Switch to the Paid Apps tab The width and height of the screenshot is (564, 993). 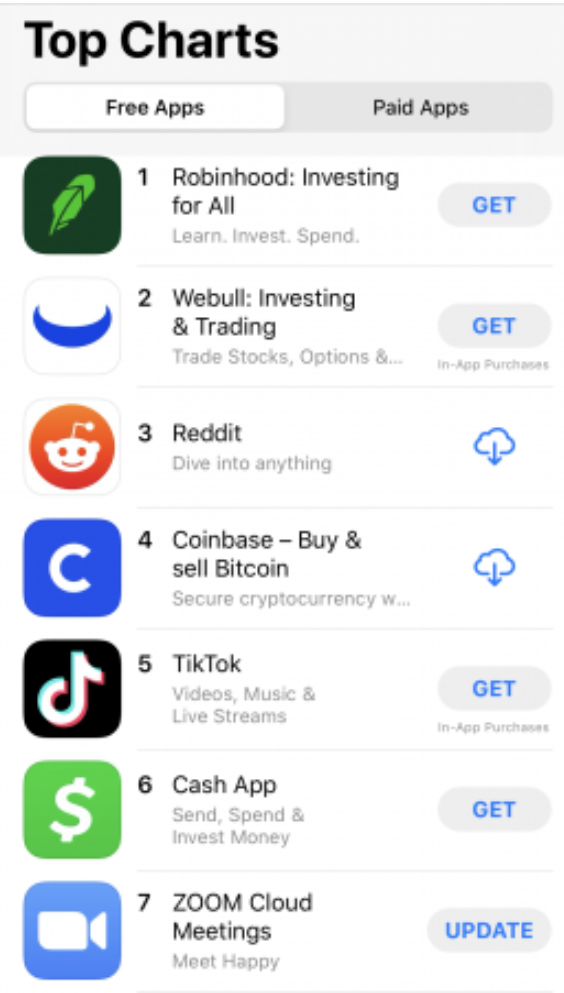[420, 107]
